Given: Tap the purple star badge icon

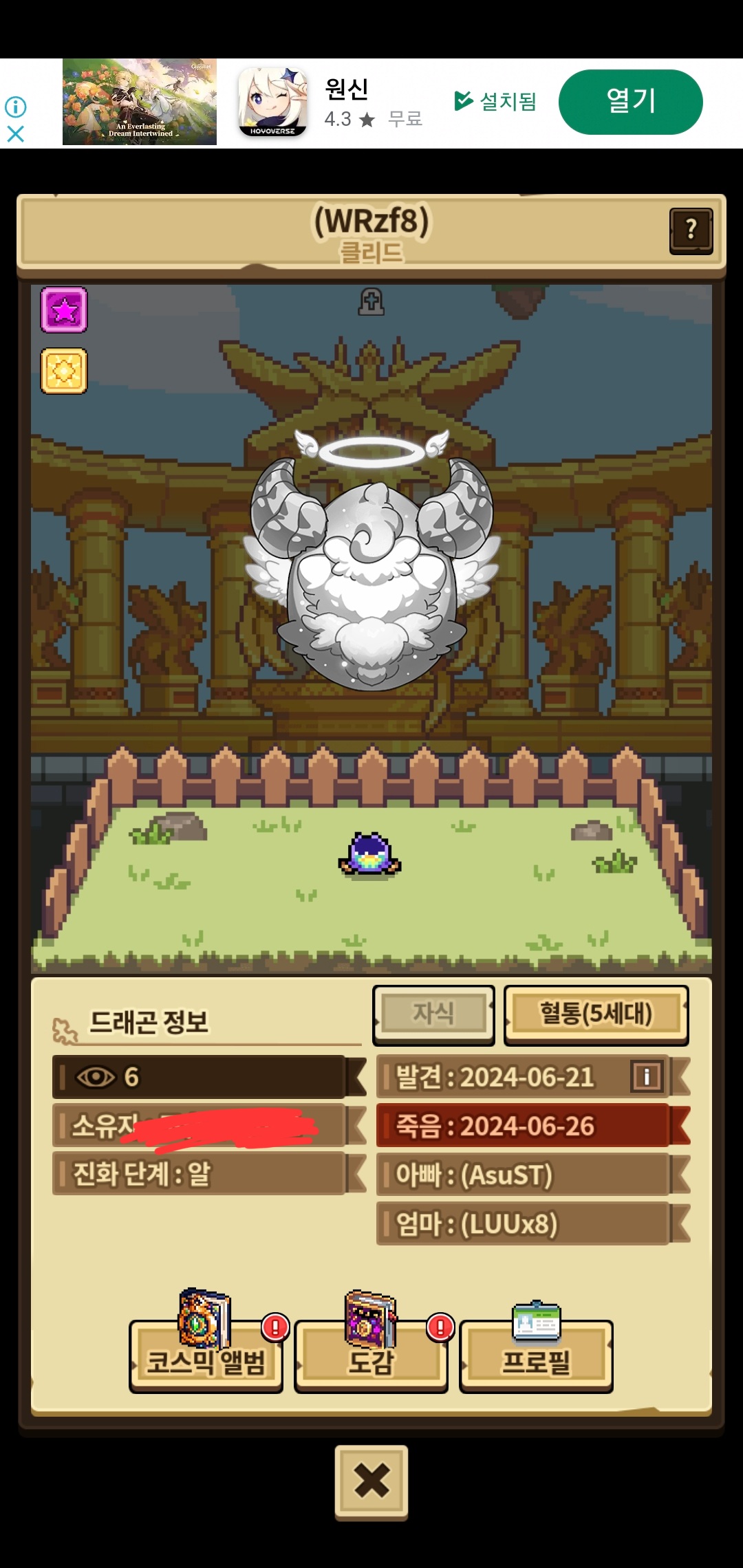Looking at the screenshot, I should point(64,310).
